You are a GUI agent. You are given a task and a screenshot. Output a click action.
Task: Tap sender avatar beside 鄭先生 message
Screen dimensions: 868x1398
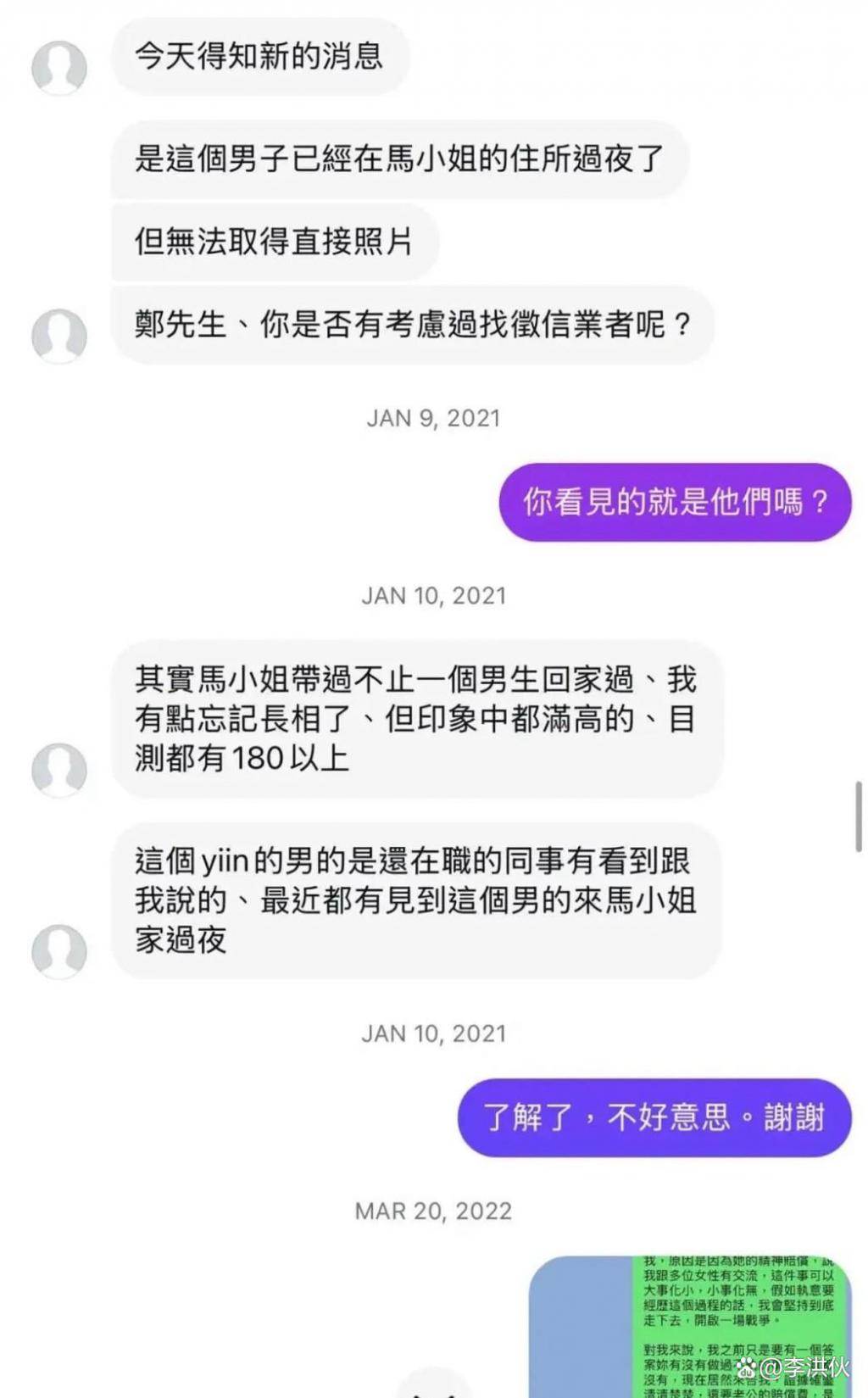59,337
